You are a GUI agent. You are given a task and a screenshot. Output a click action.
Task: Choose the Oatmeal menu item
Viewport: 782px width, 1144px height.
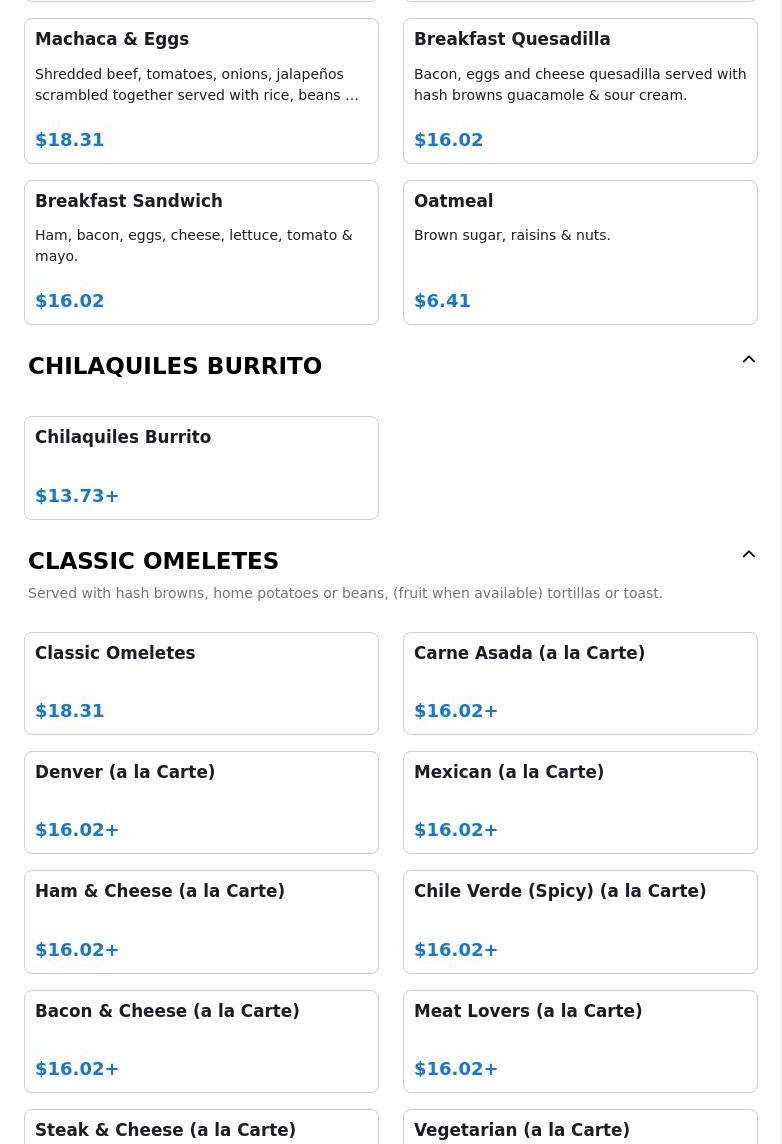click(580, 252)
